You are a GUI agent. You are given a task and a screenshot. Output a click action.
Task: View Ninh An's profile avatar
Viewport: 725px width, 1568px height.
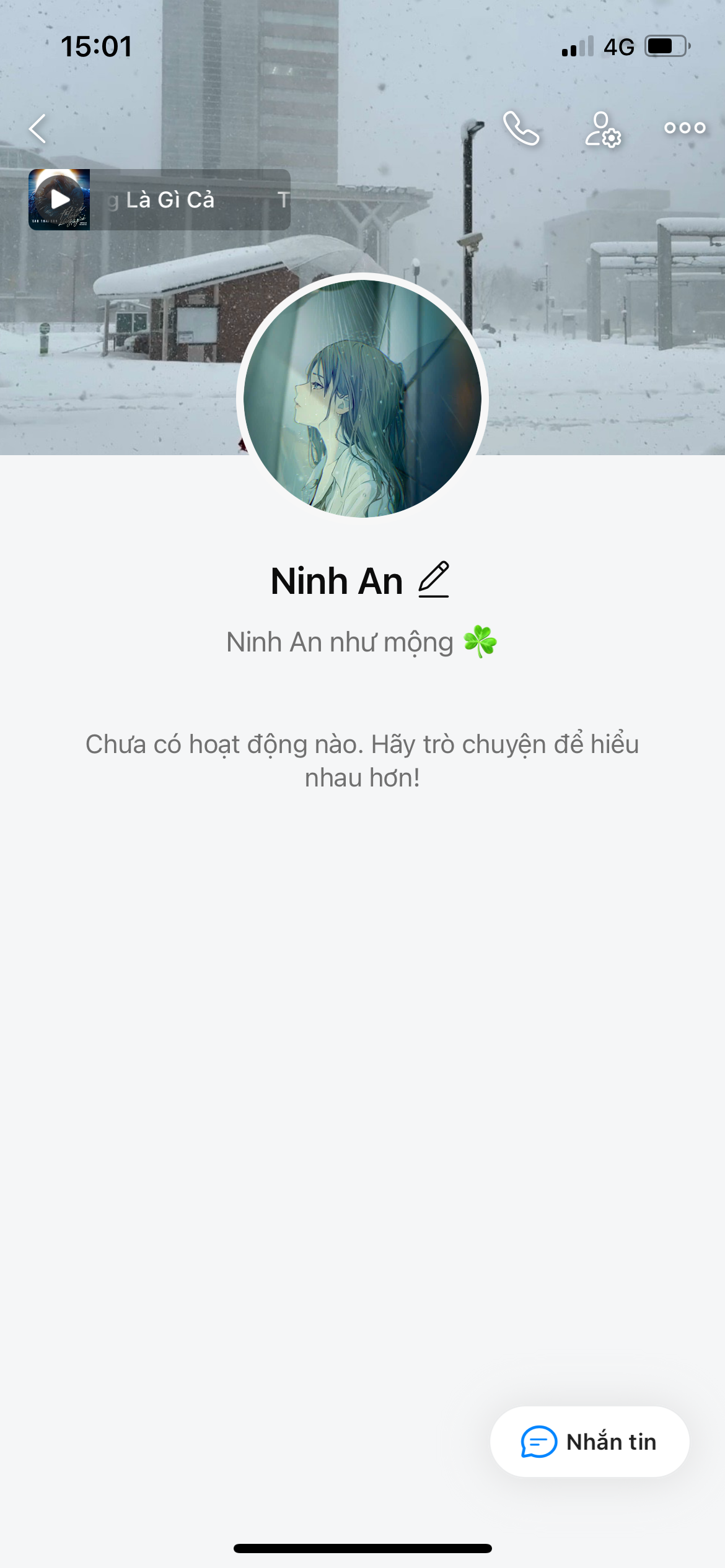point(362,398)
